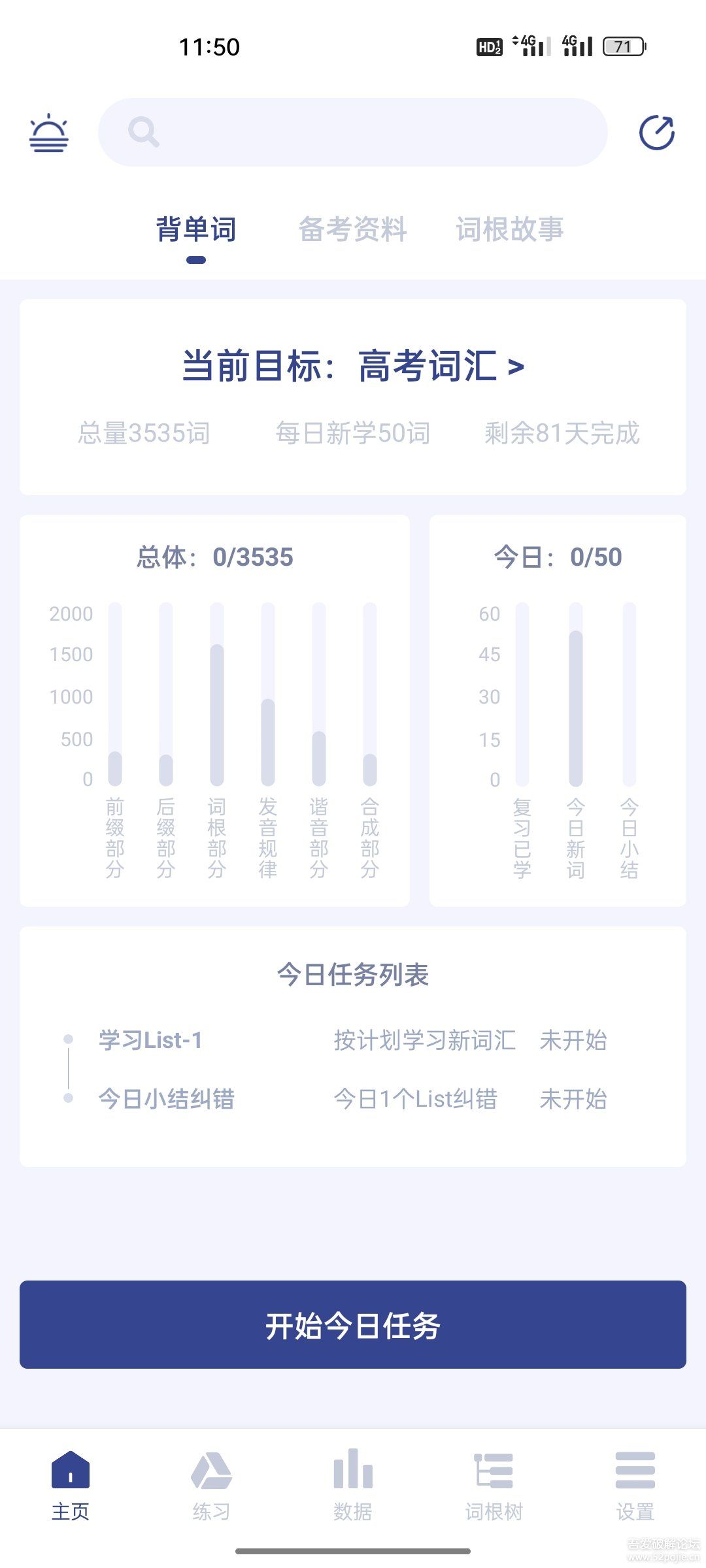Select the 背单词 tab
The image size is (706, 1568).
coord(196,229)
